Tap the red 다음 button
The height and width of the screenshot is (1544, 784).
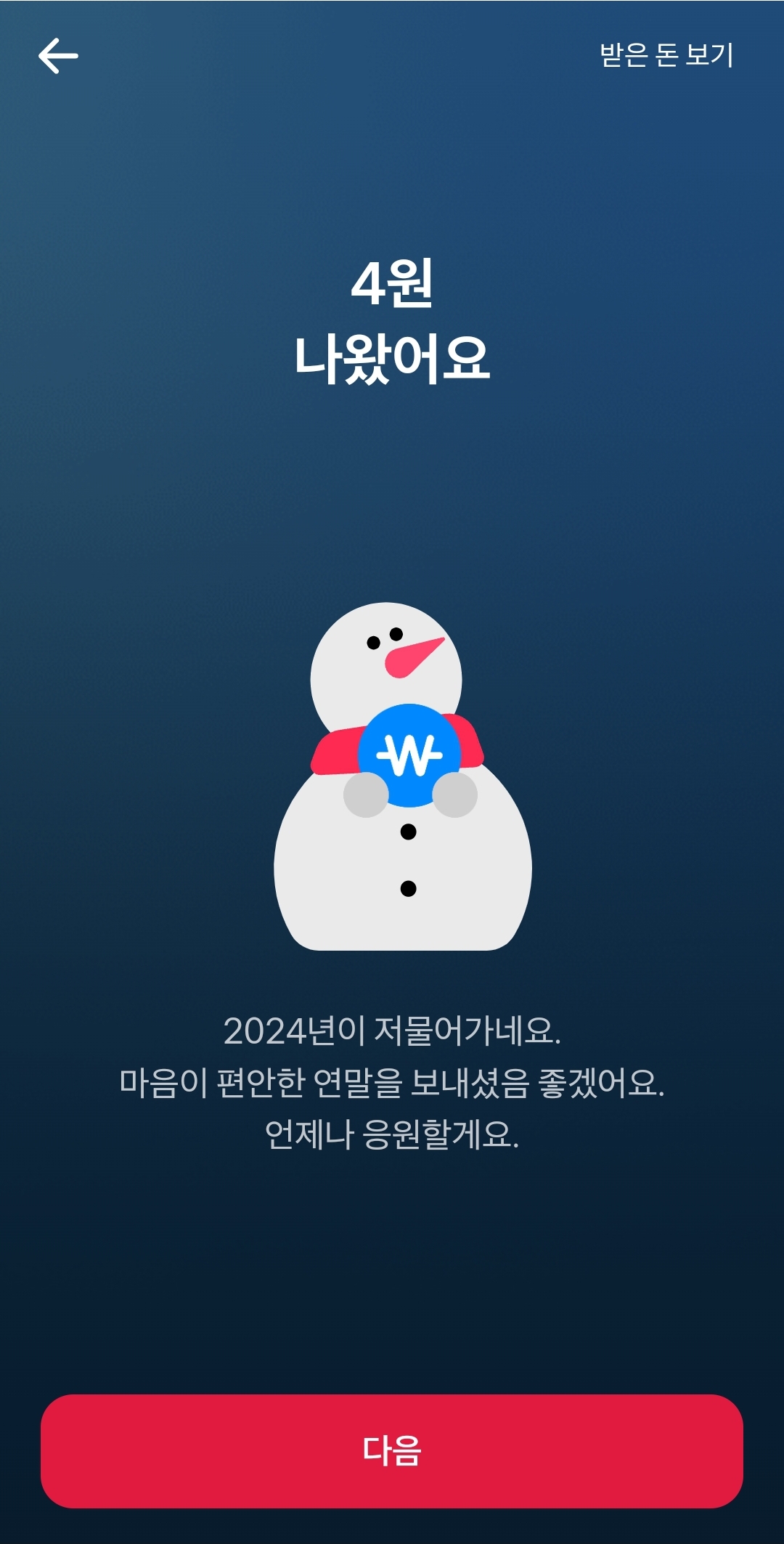[x=392, y=1451]
